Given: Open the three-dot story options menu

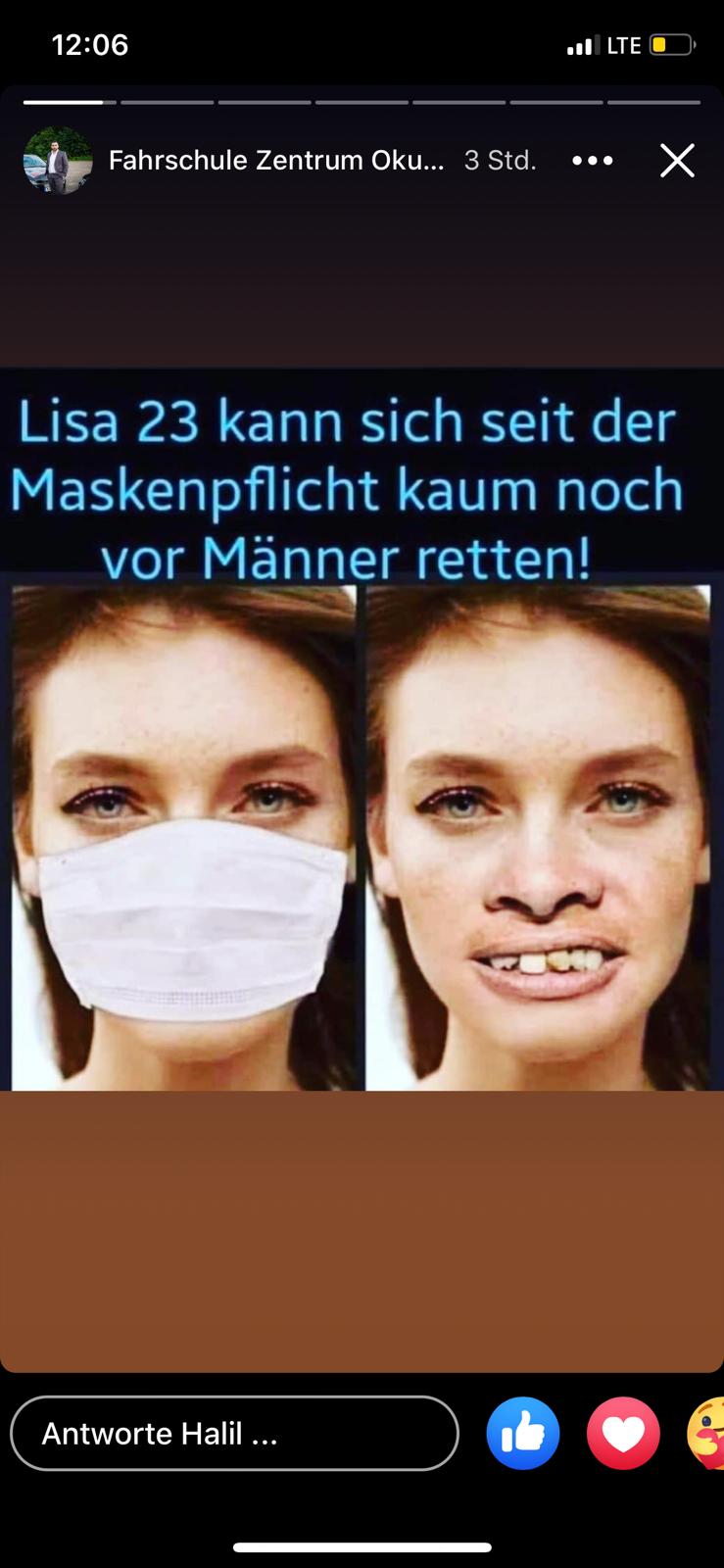Looking at the screenshot, I should click(x=593, y=161).
